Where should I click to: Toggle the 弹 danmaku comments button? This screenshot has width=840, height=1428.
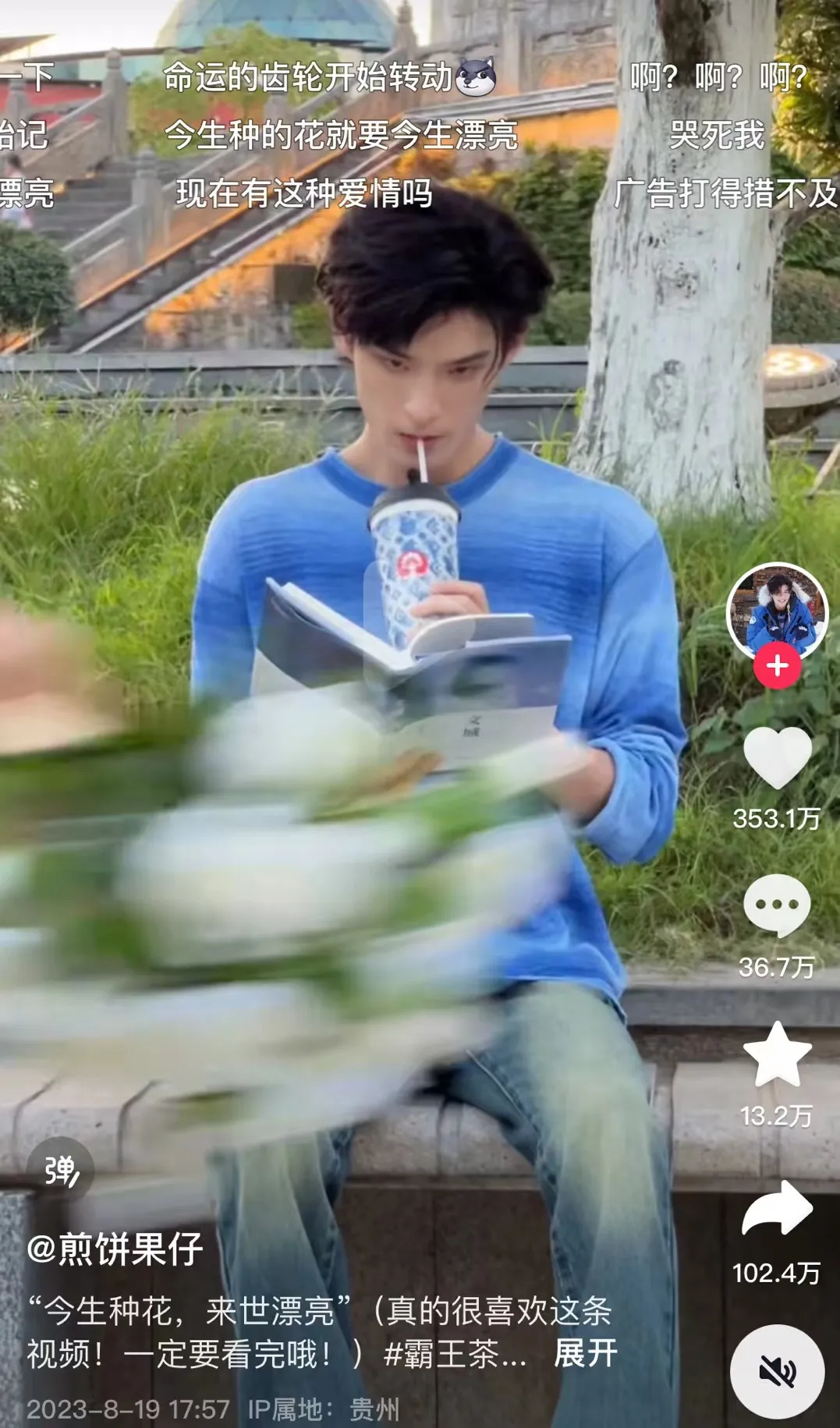point(60,1171)
